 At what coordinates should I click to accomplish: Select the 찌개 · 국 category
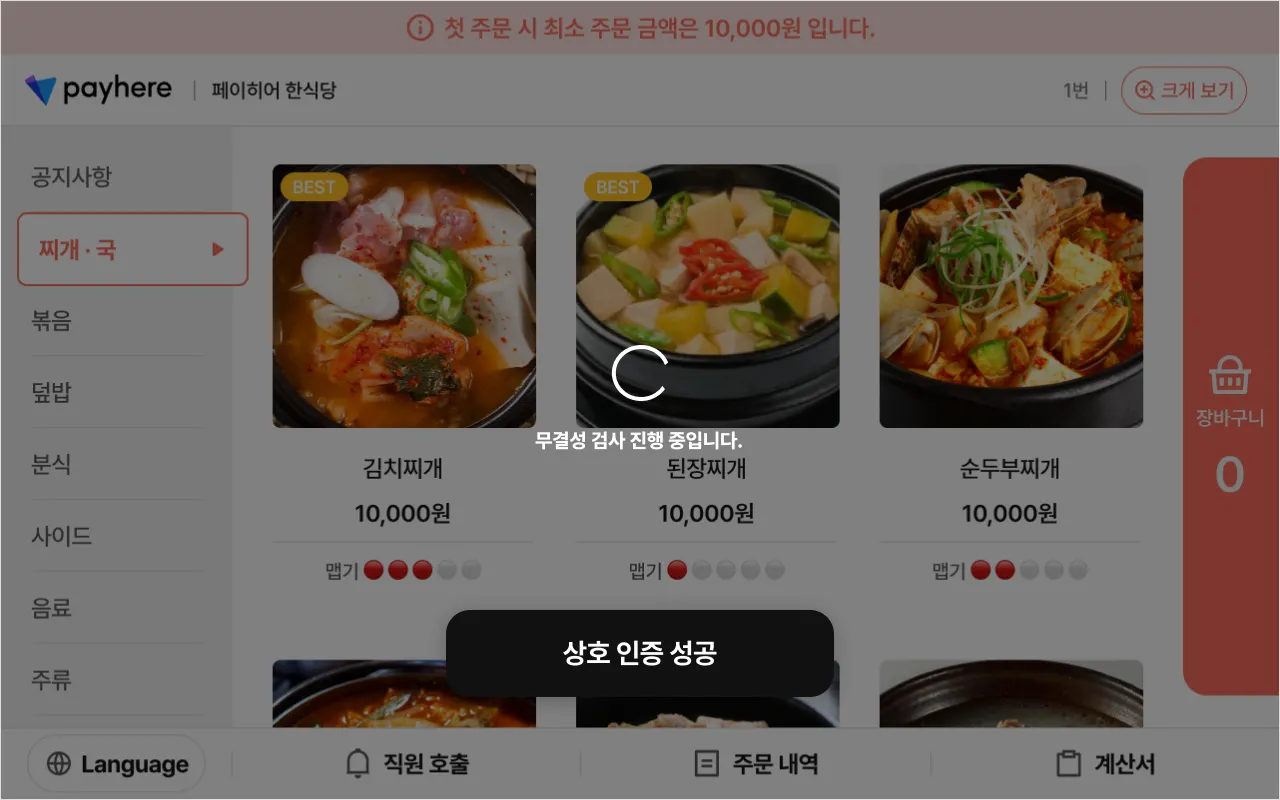[132, 249]
